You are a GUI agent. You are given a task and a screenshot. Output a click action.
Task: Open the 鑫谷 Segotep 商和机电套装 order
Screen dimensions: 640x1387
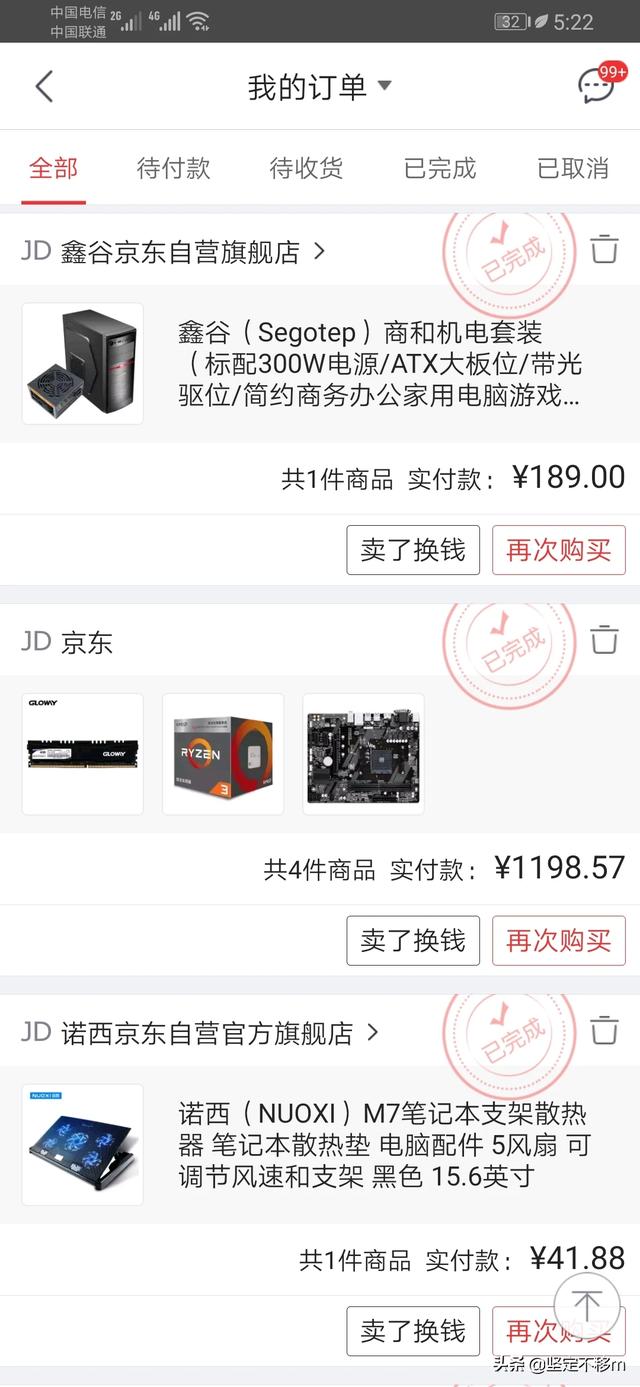(x=380, y=363)
